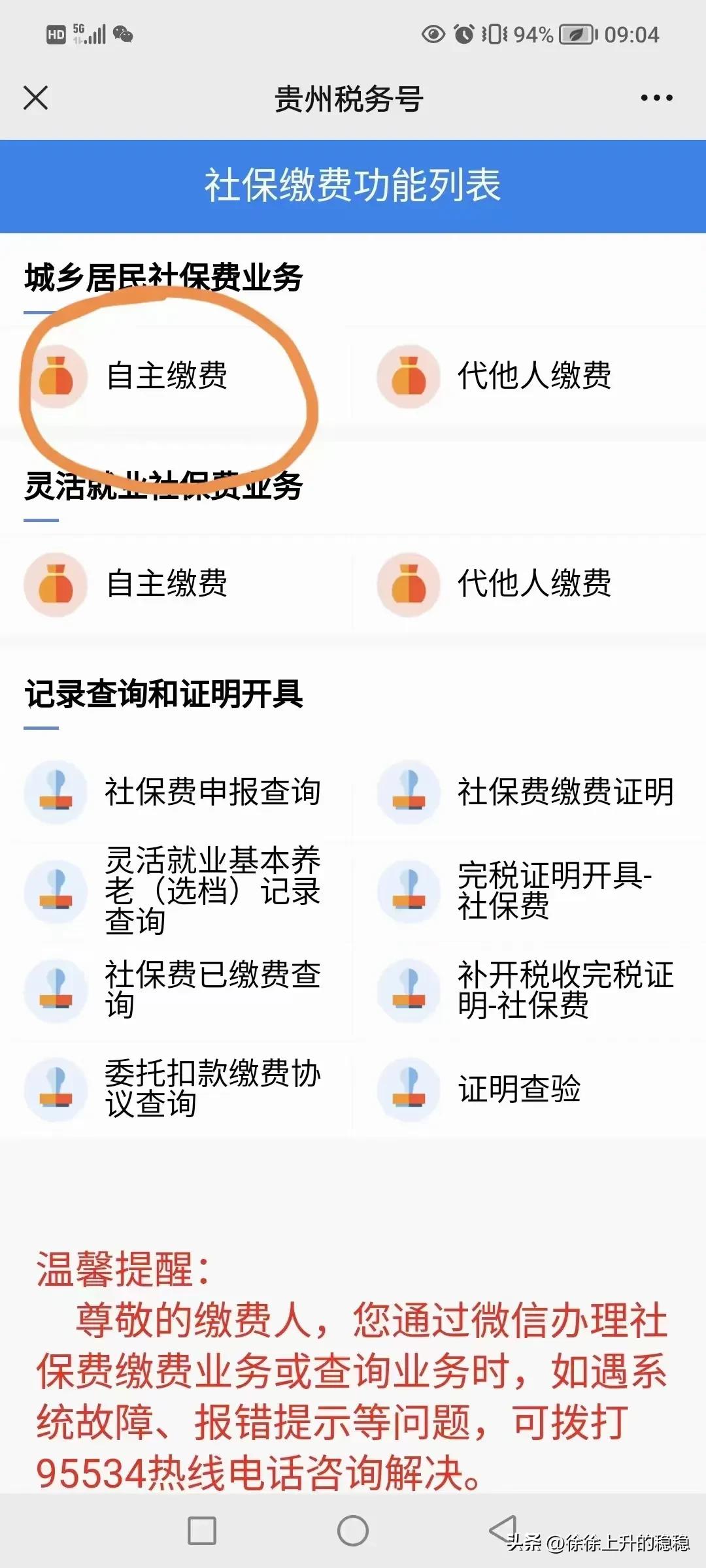Open 社保费申报查询 stamp icon
This screenshot has width=706, height=1568.
[x=56, y=792]
